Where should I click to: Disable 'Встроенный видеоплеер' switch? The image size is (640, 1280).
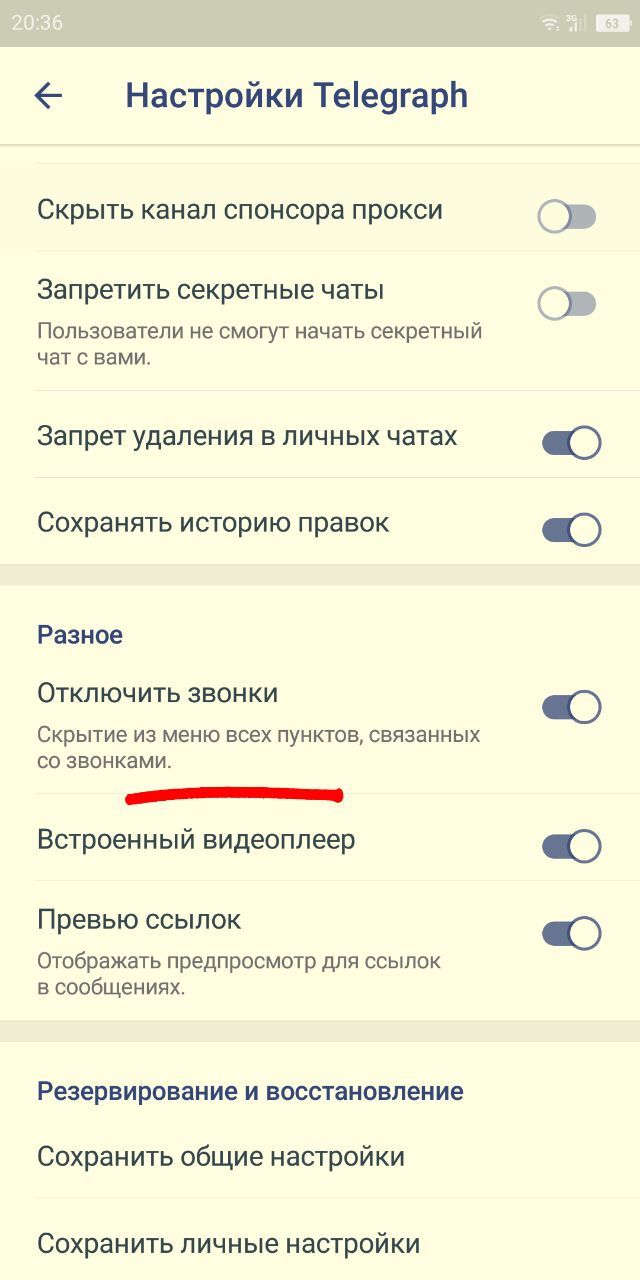(571, 846)
